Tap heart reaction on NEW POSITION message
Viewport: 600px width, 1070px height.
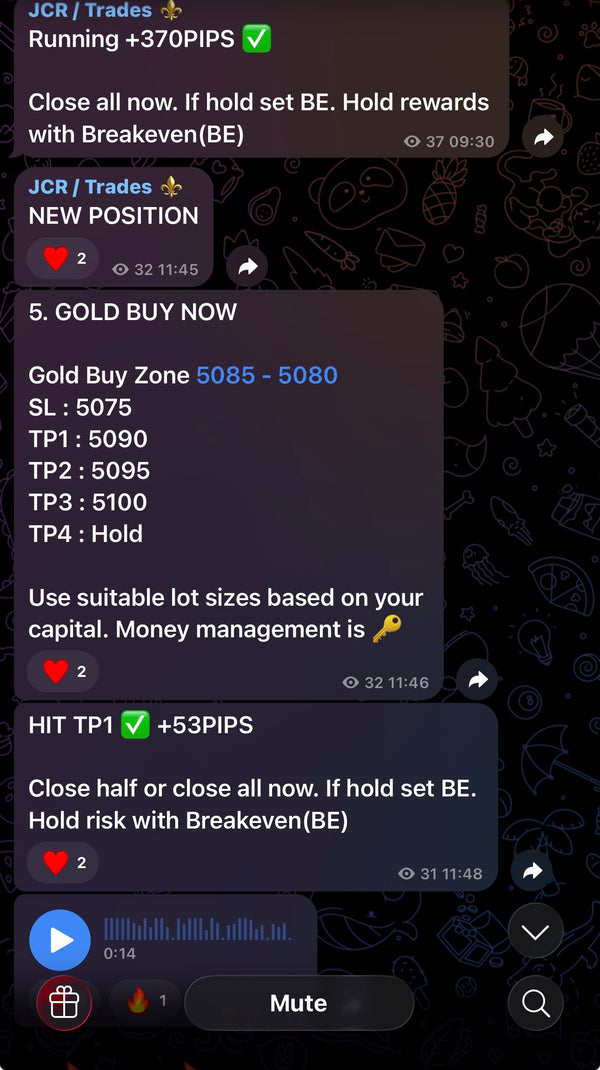63,258
